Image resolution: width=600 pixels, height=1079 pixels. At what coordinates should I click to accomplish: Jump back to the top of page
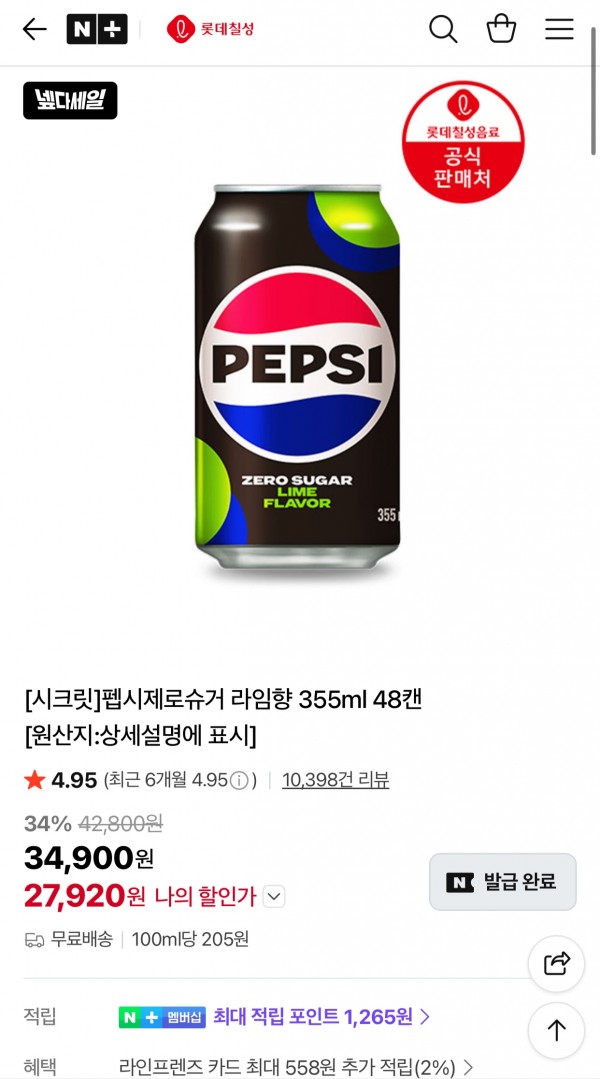[x=557, y=1030]
